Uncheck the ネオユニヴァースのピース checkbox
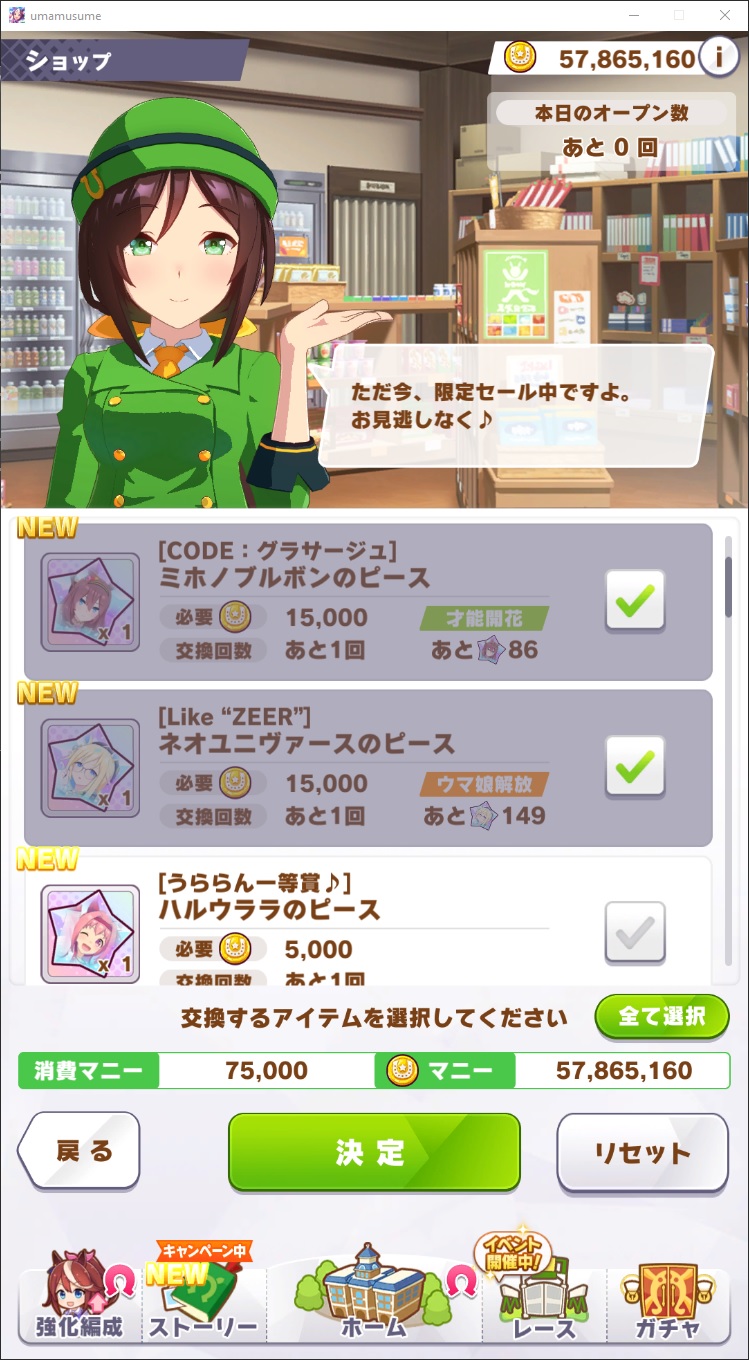The image size is (749, 1360). 635,766
